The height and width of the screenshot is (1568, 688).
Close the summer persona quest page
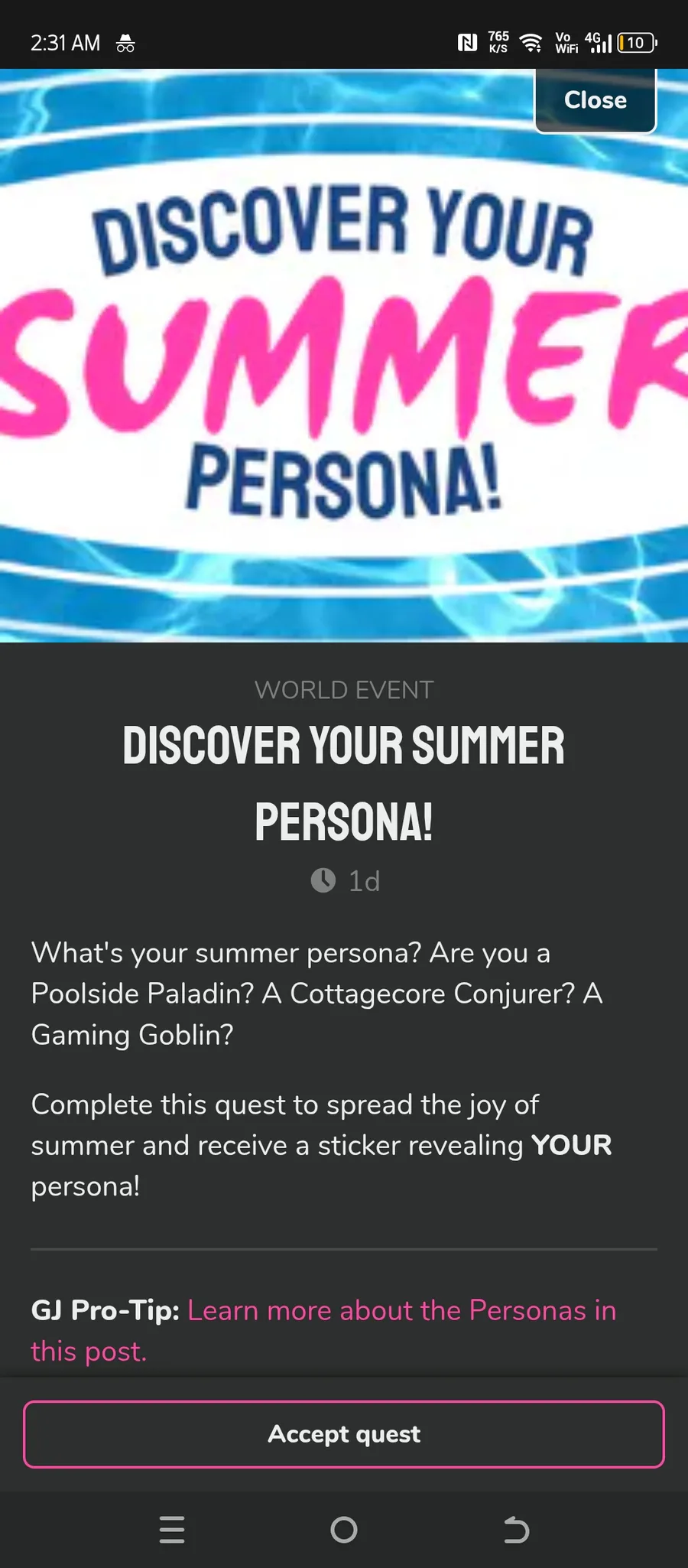pyautogui.click(x=596, y=100)
